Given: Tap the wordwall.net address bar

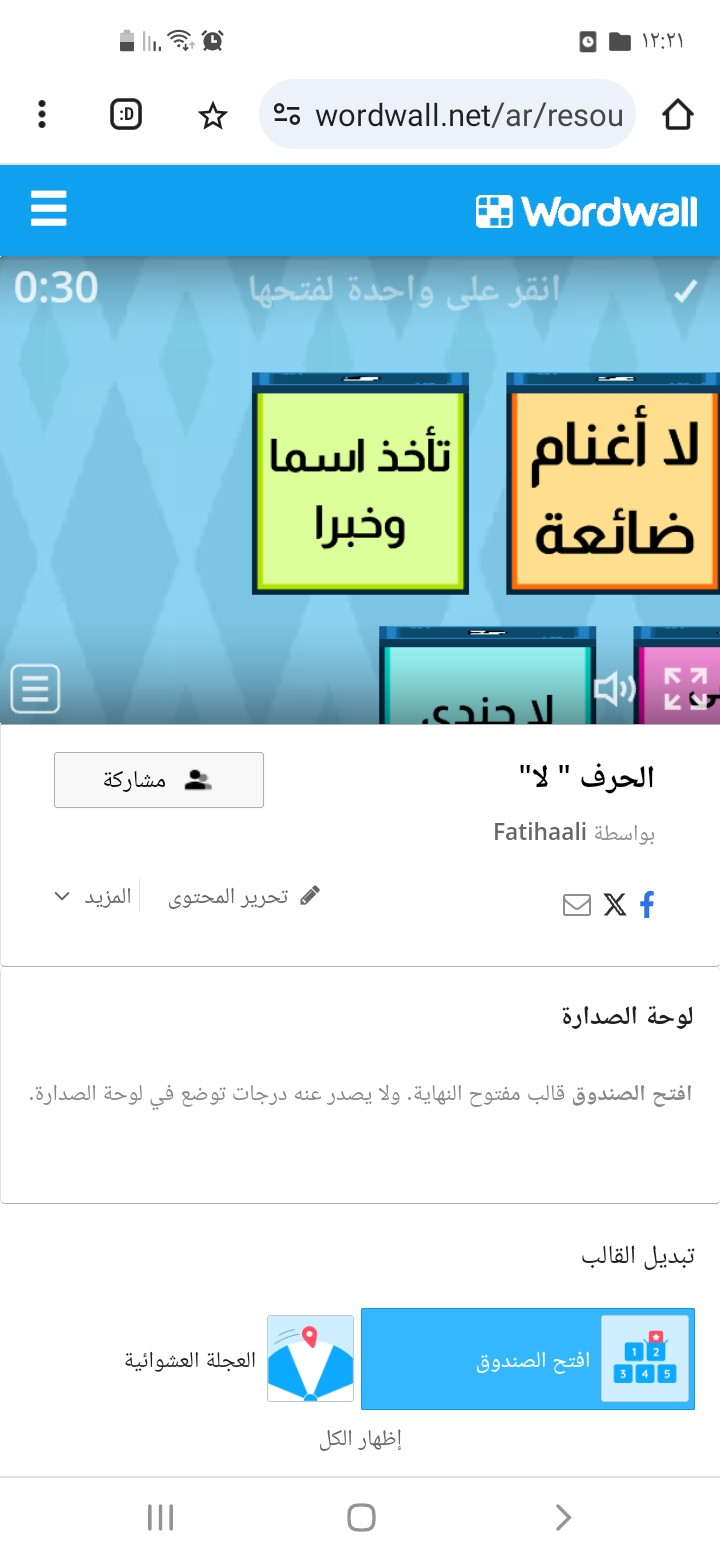Looking at the screenshot, I should [448, 115].
